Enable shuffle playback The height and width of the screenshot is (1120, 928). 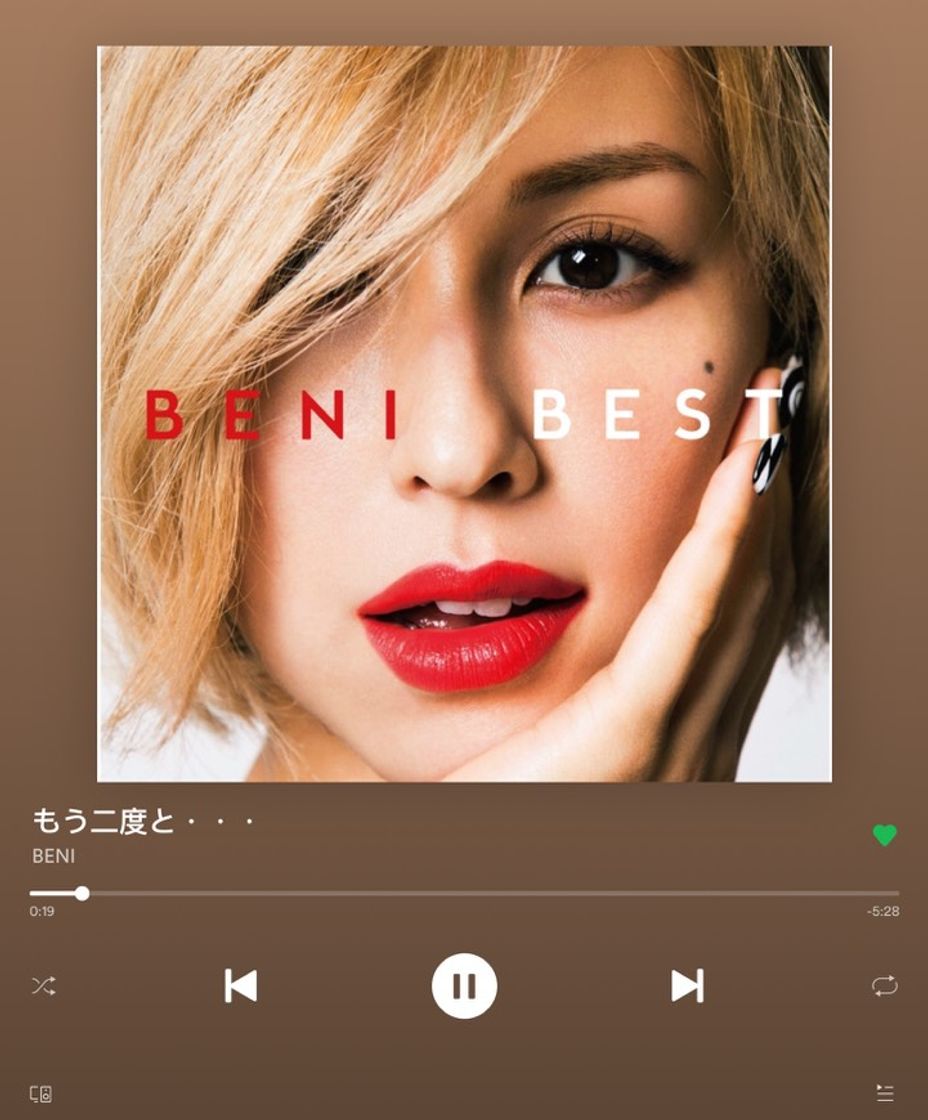43,986
